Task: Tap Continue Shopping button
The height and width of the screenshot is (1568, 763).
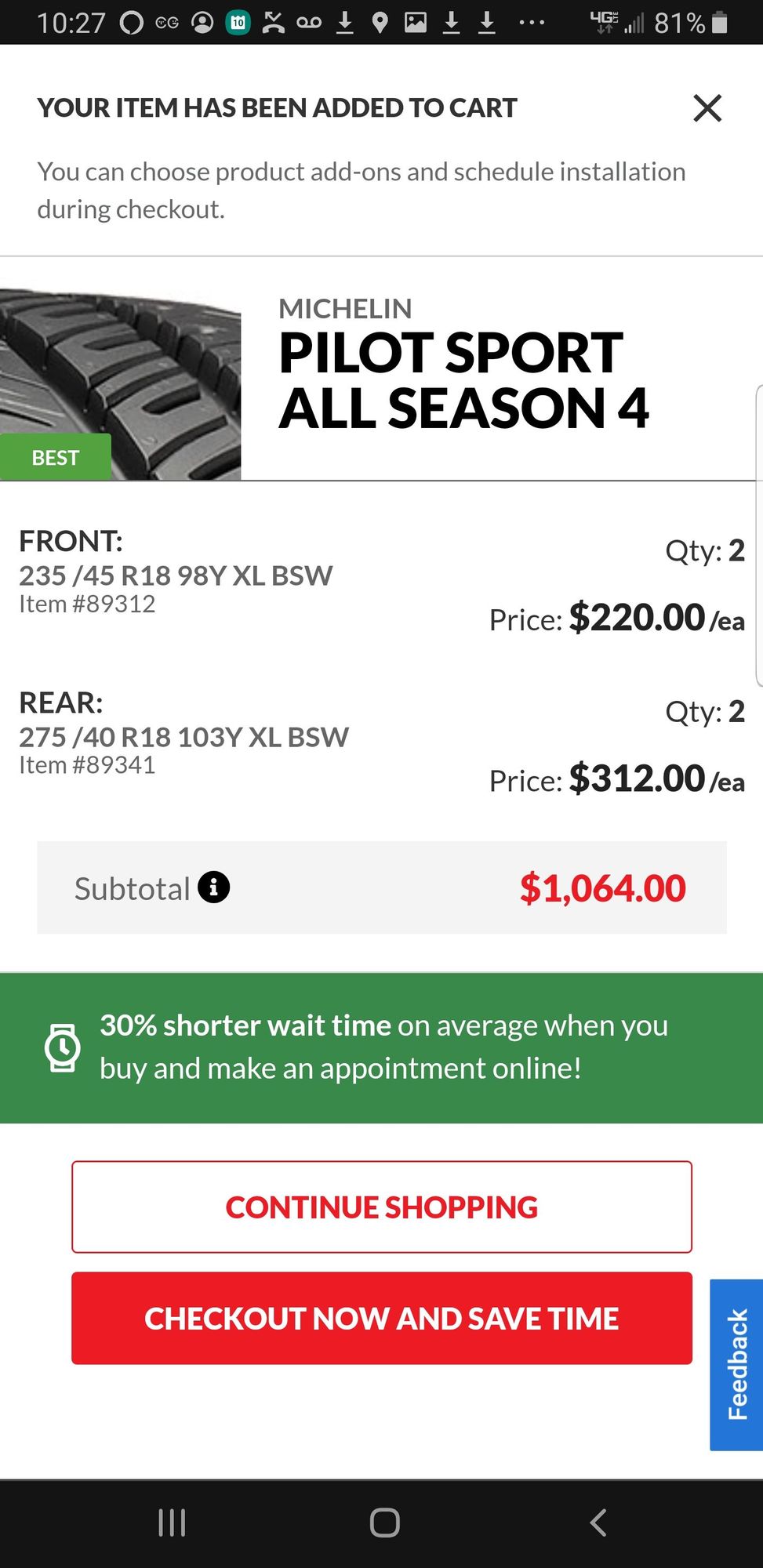Action: coord(381,1207)
